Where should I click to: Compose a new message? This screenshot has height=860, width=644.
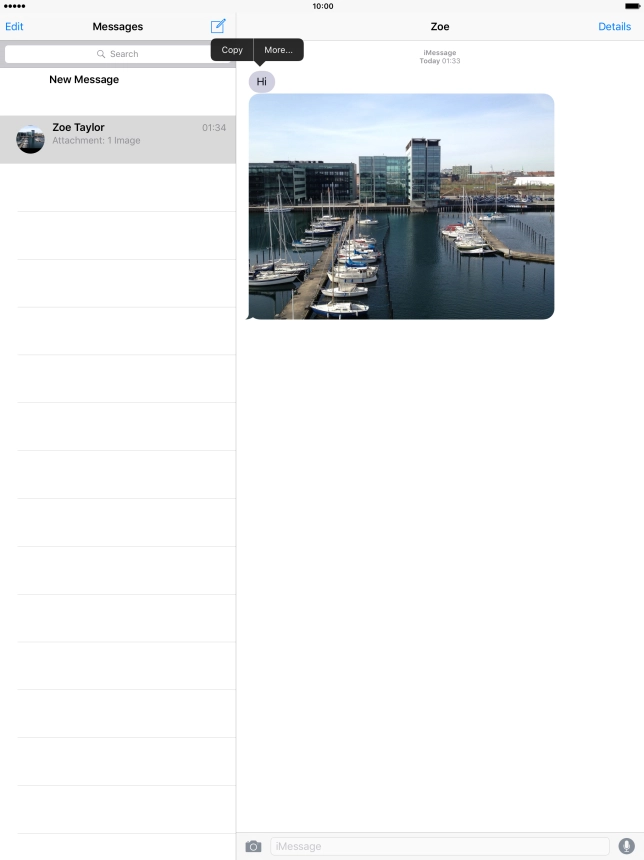pos(218,26)
